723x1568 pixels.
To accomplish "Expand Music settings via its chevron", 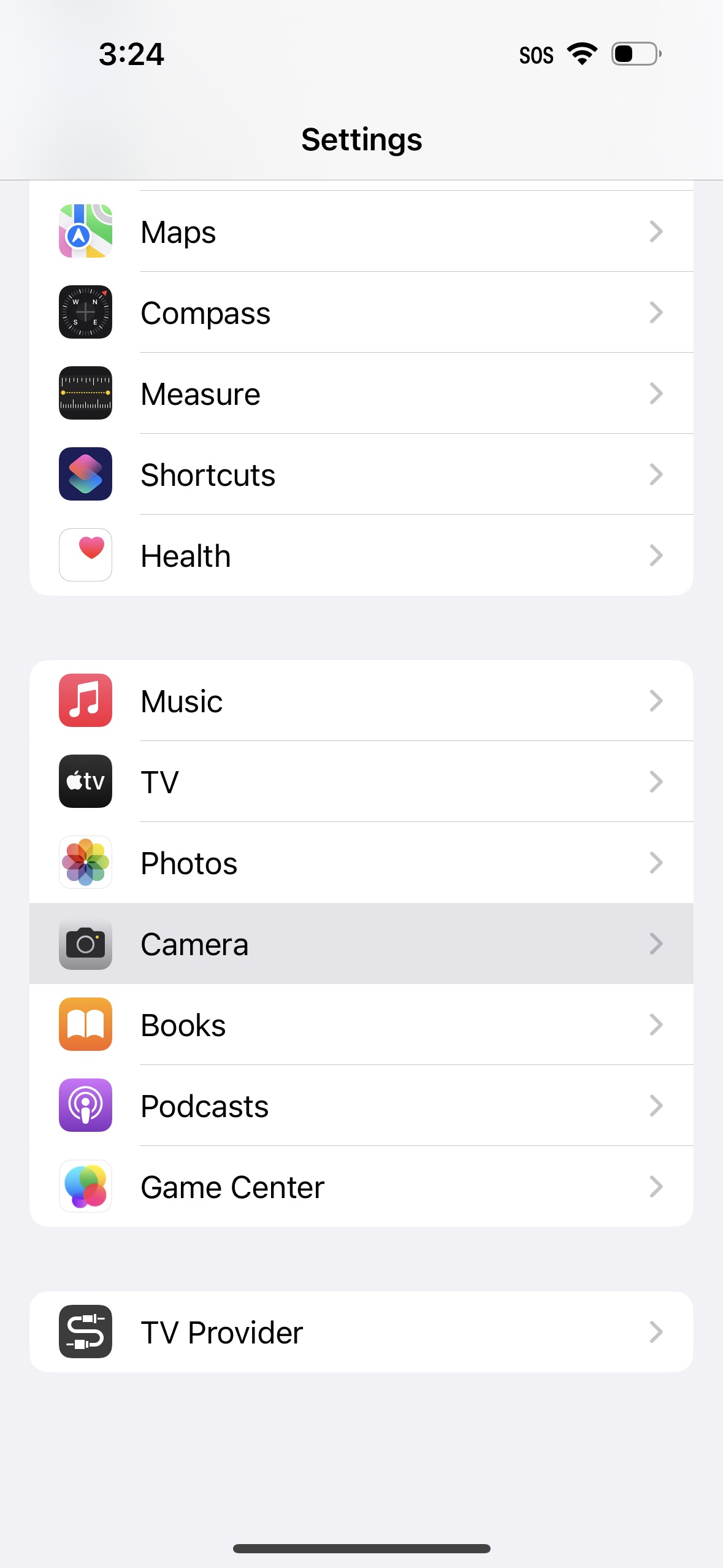I will click(656, 701).
